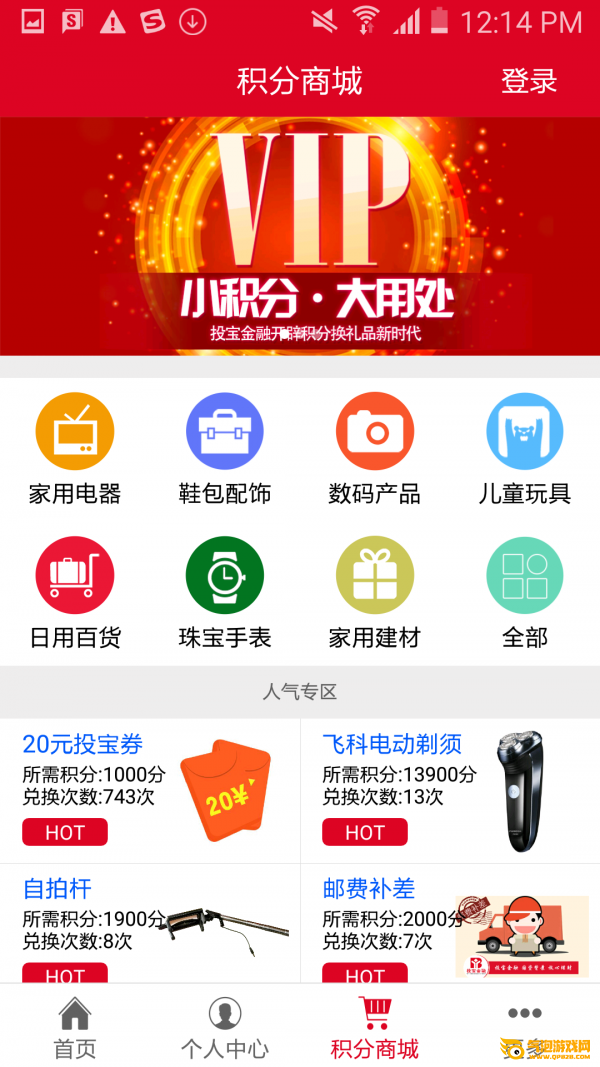Show 全部 categories

(524, 594)
